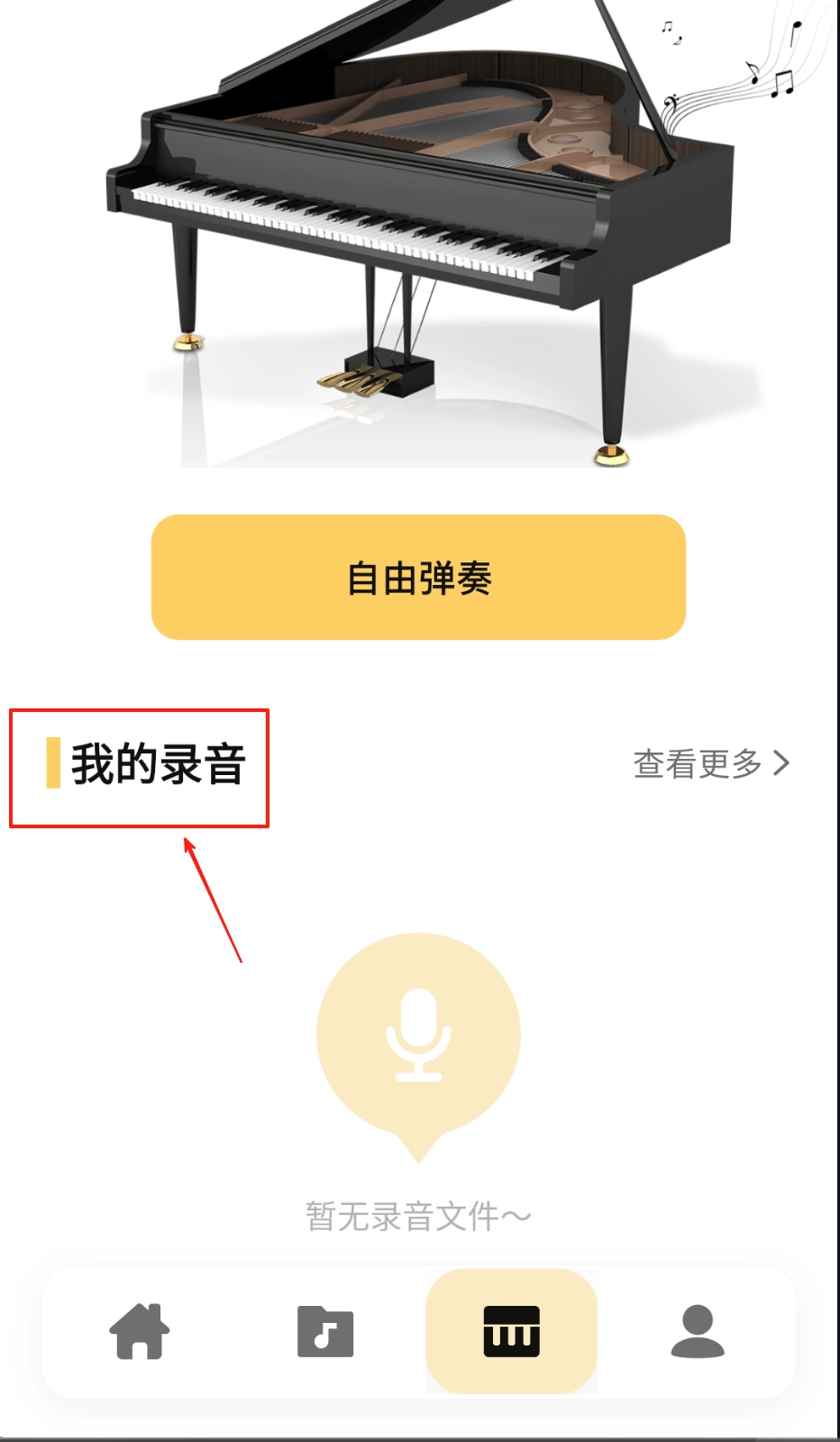Switch to the home tab
Image resolution: width=840 pixels, height=1442 pixels.
point(140,1331)
